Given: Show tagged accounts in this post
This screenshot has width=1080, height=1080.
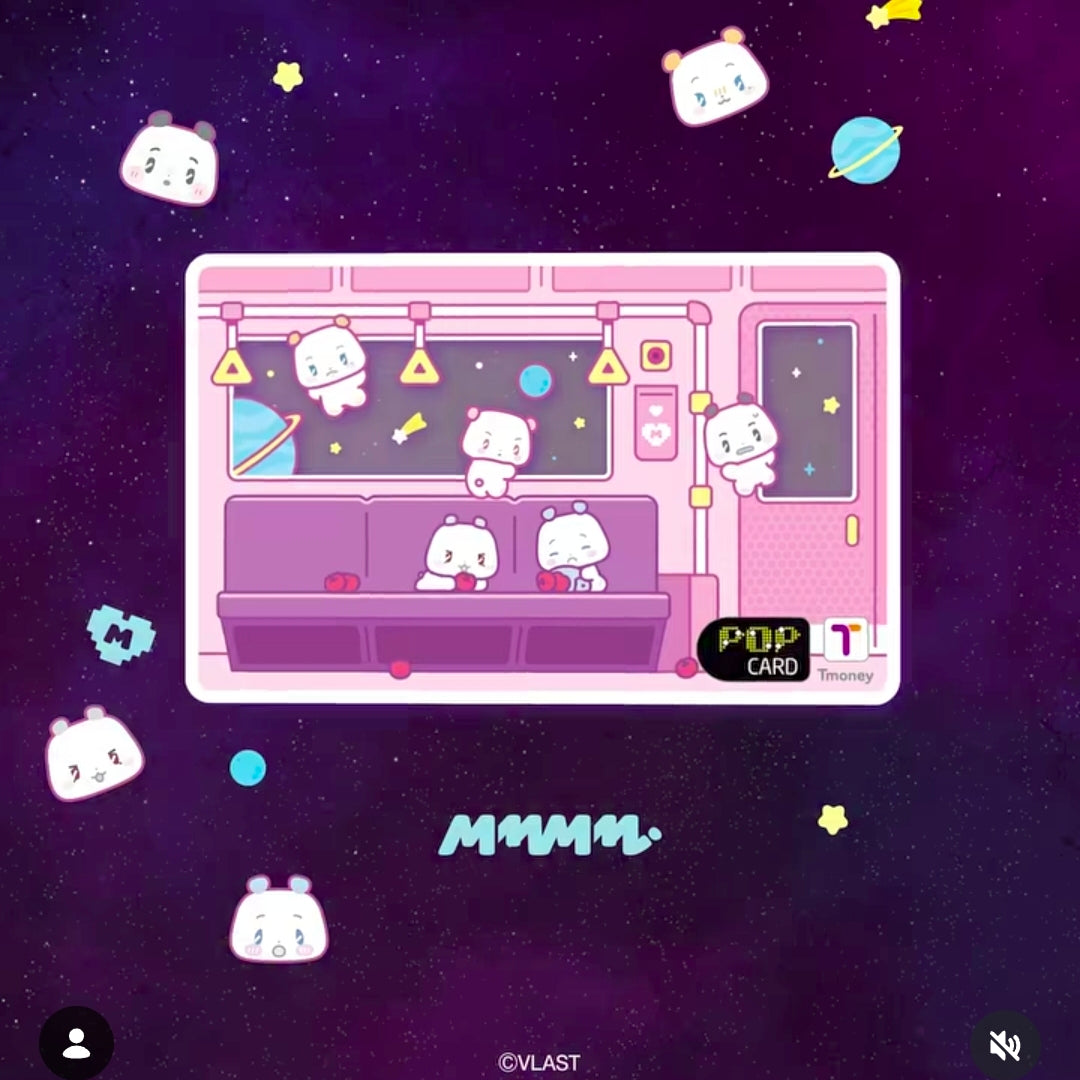Looking at the screenshot, I should tap(76, 1044).
